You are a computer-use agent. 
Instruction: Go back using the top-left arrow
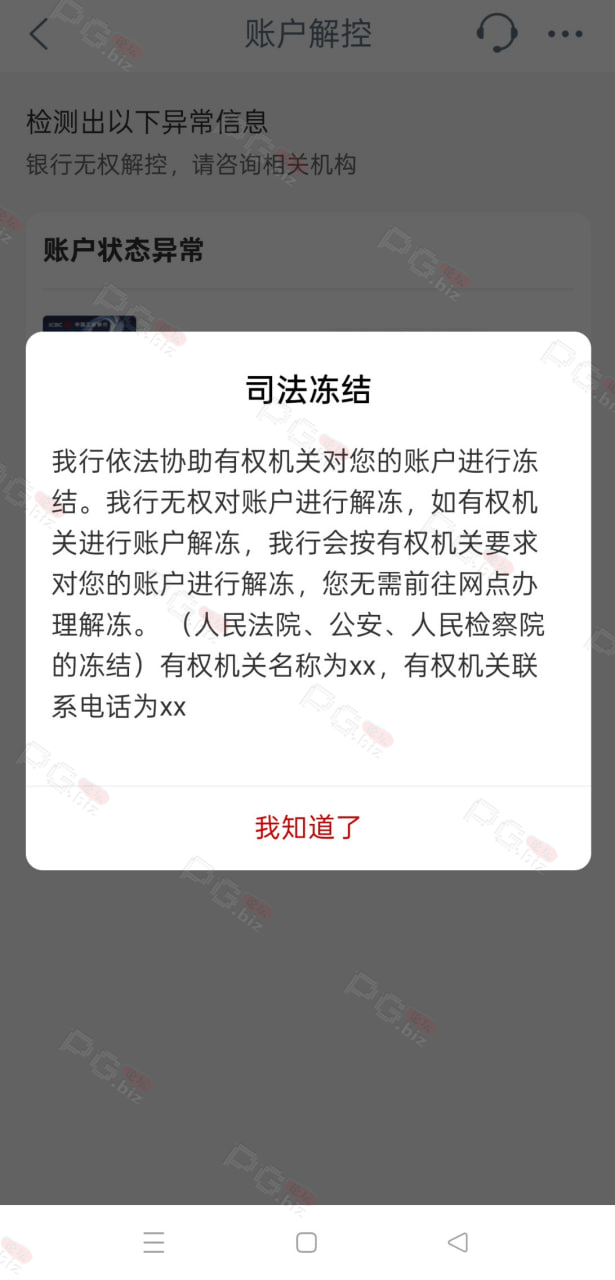click(x=39, y=34)
